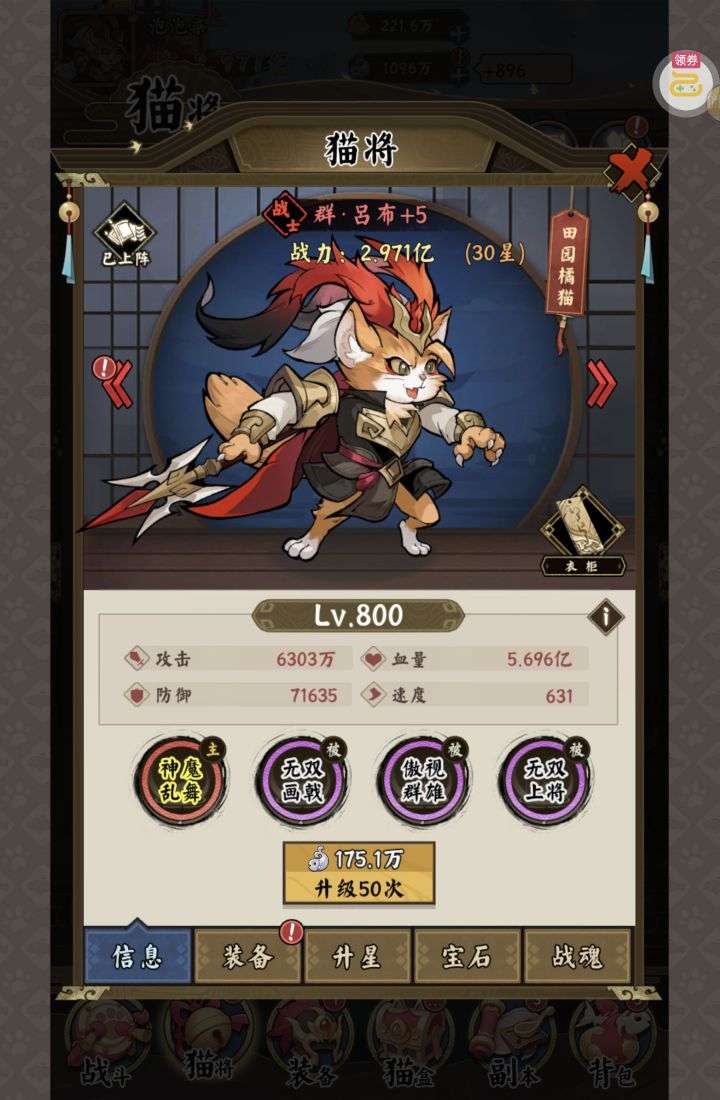Switch to the 升星 tab

[357, 956]
